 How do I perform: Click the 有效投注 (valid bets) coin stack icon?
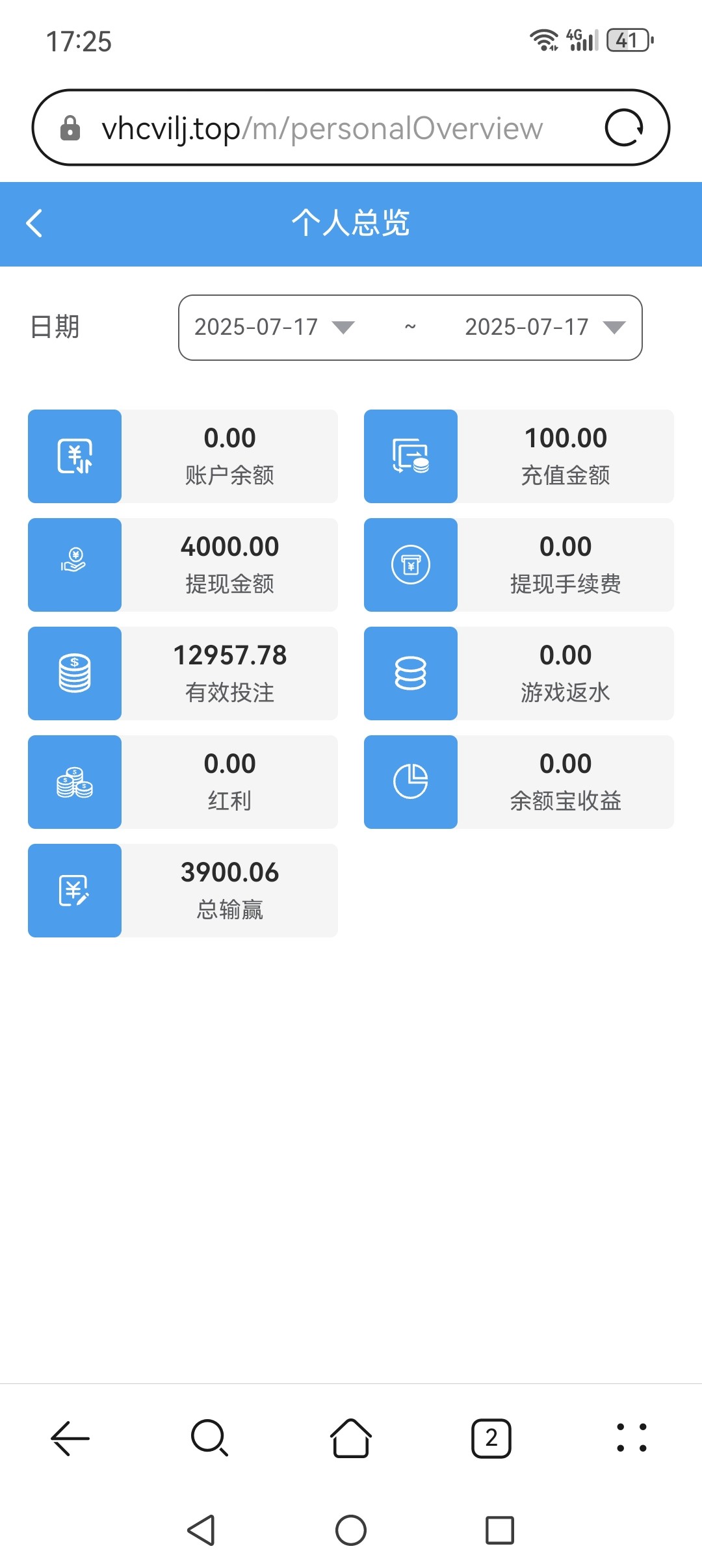click(x=74, y=673)
